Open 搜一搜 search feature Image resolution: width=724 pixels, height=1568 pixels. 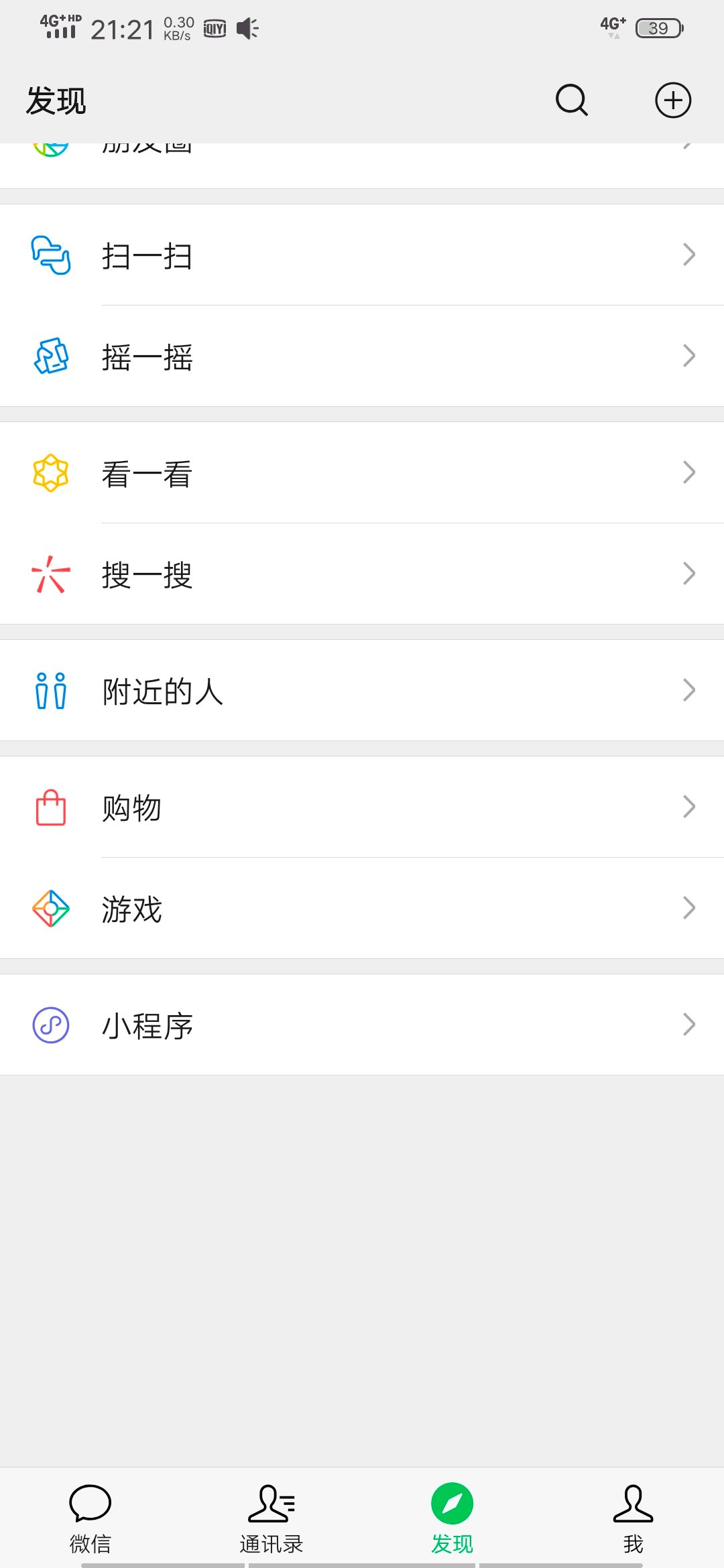pyautogui.click(x=362, y=574)
